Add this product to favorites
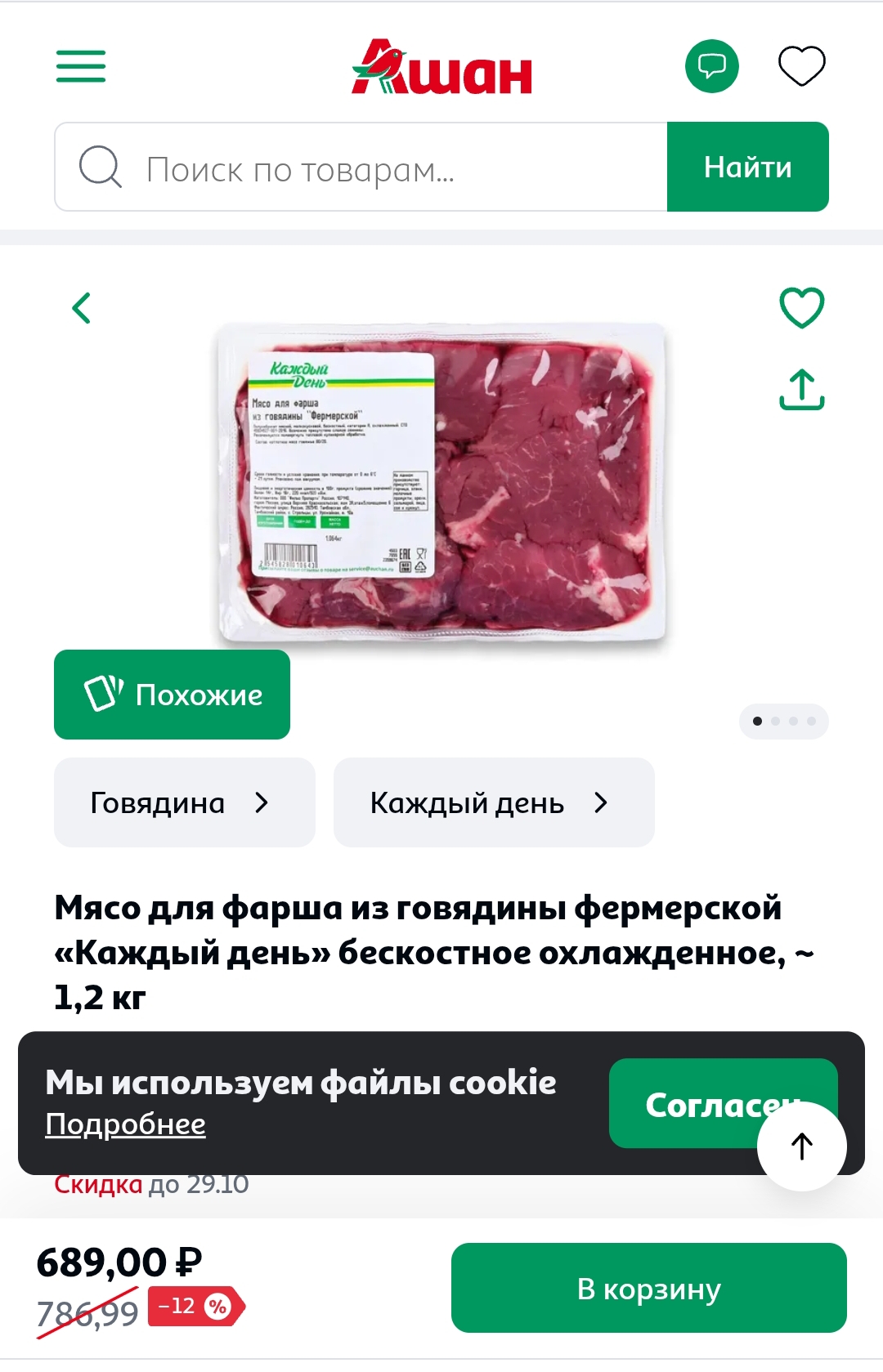883x1372 pixels. (x=801, y=308)
